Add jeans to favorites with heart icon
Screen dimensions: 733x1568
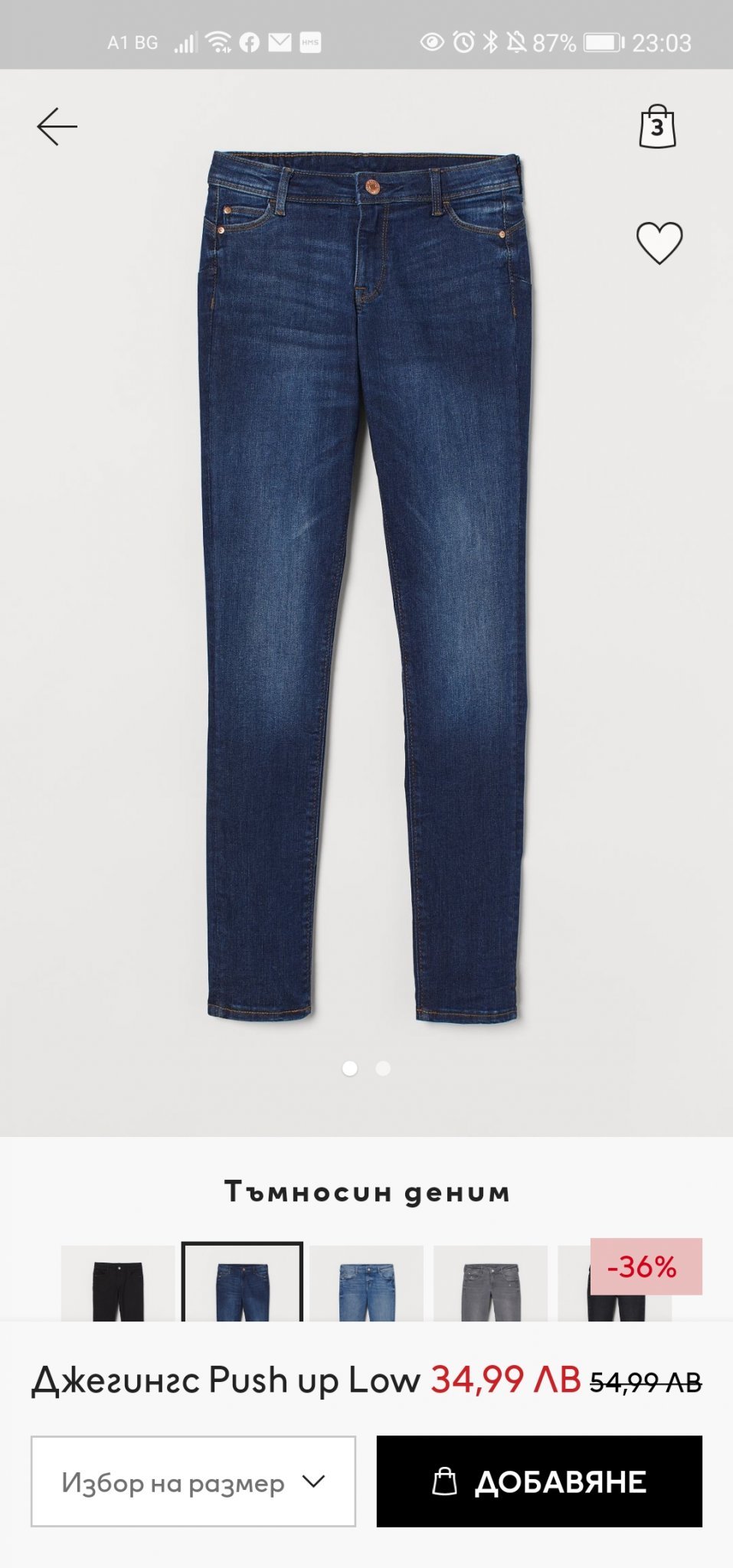659,243
